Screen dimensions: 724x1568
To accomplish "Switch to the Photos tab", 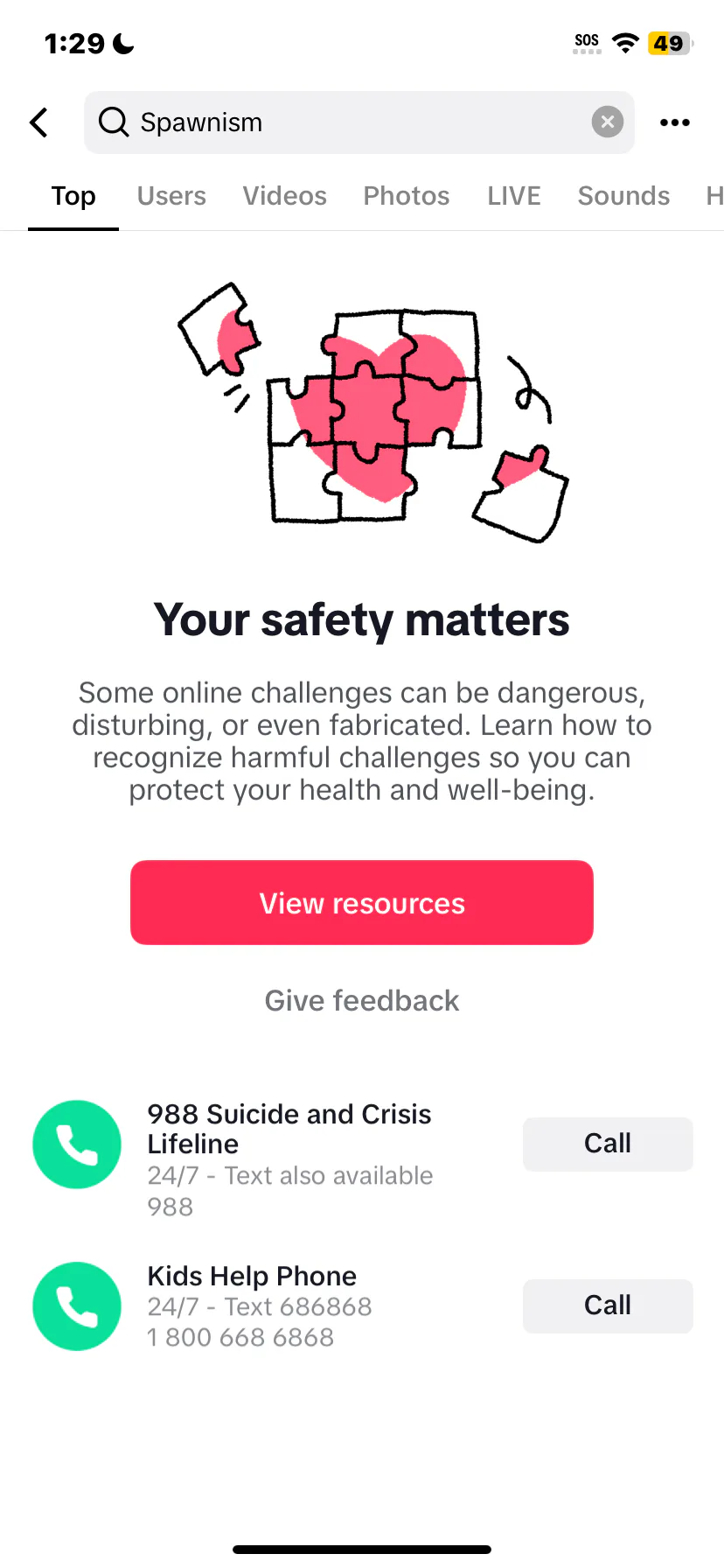I will point(407,196).
